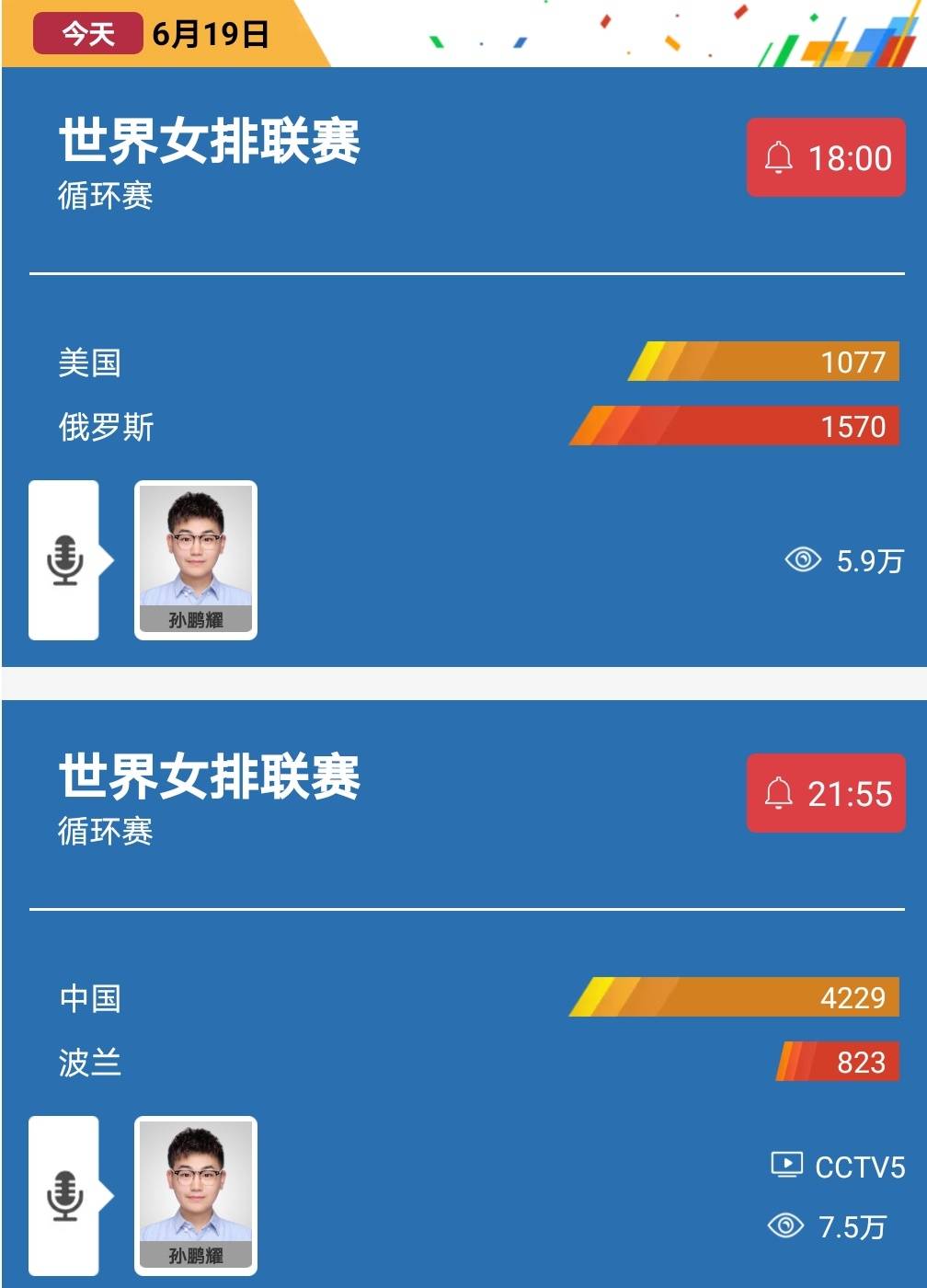The width and height of the screenshot is (927, 1288).
Task: Click the 俄罗斯 vote bar showing 1570
Action: pos(736,427)
